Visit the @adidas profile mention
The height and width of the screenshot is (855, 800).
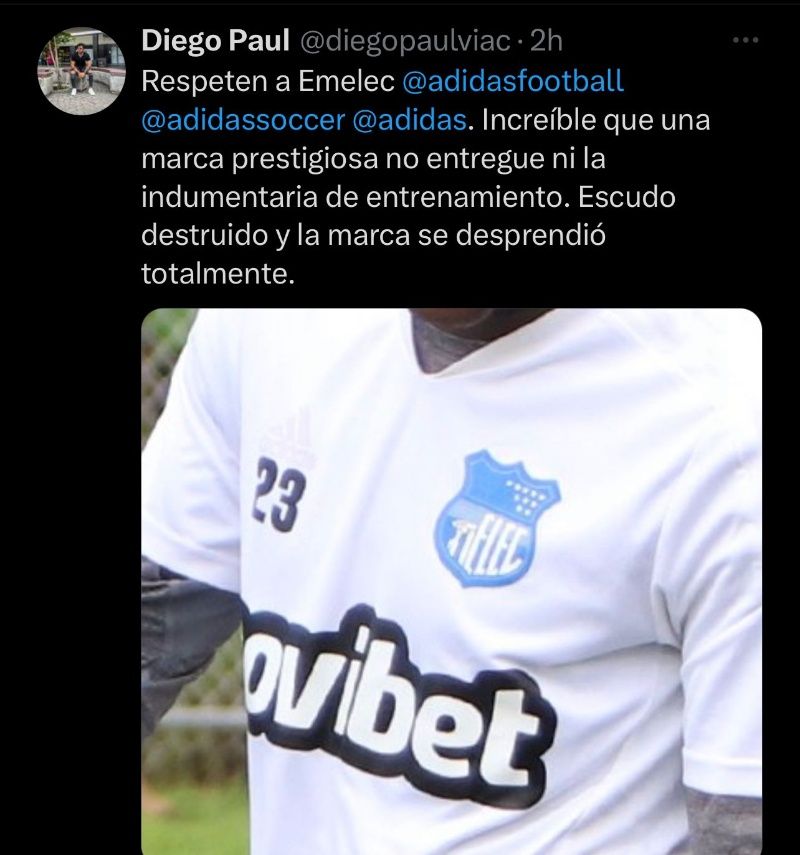click(409, 119)
